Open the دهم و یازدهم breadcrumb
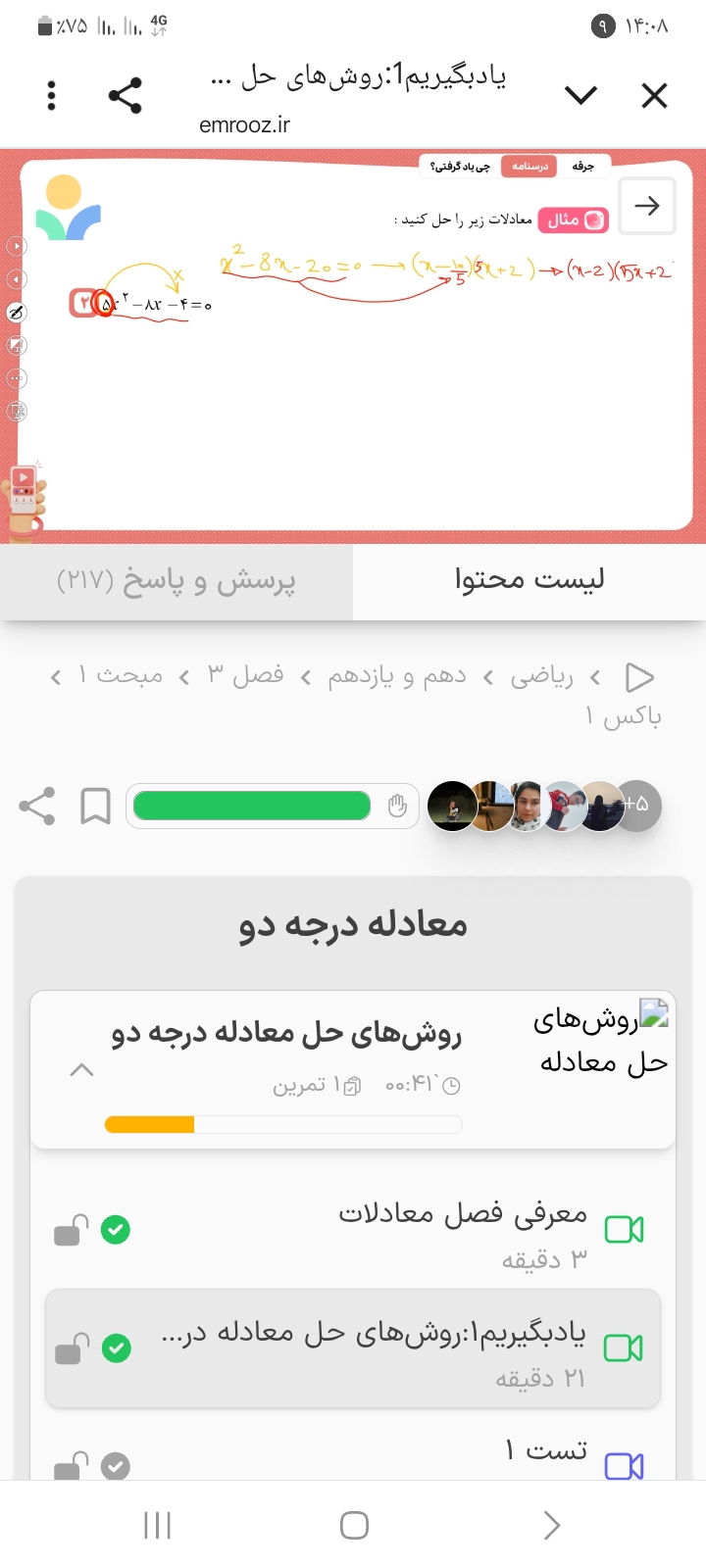The height and width of the screenshot is (1568, 706). coord(397,676)
